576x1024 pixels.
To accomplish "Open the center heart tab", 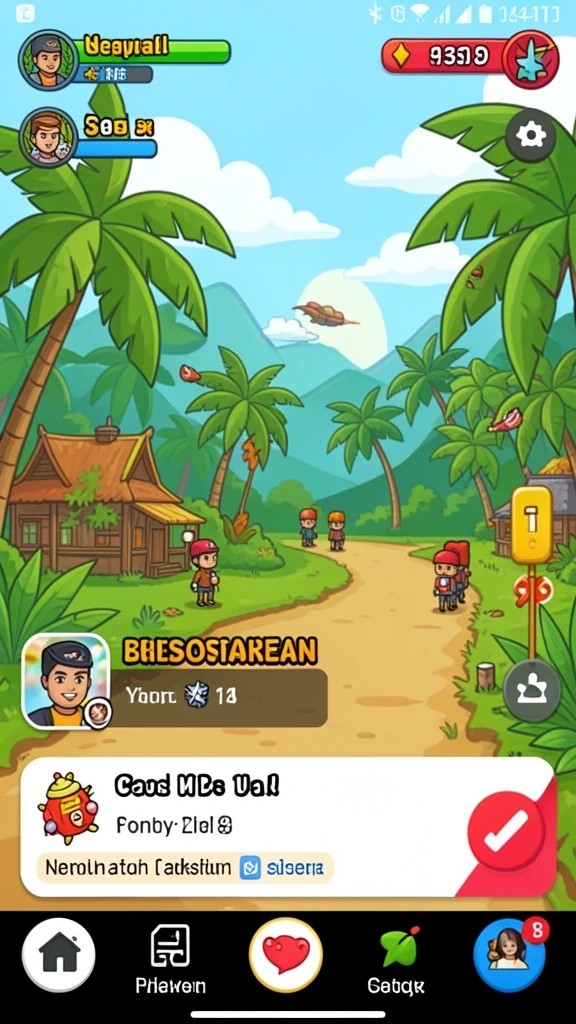I will click(x=286, y=955).
